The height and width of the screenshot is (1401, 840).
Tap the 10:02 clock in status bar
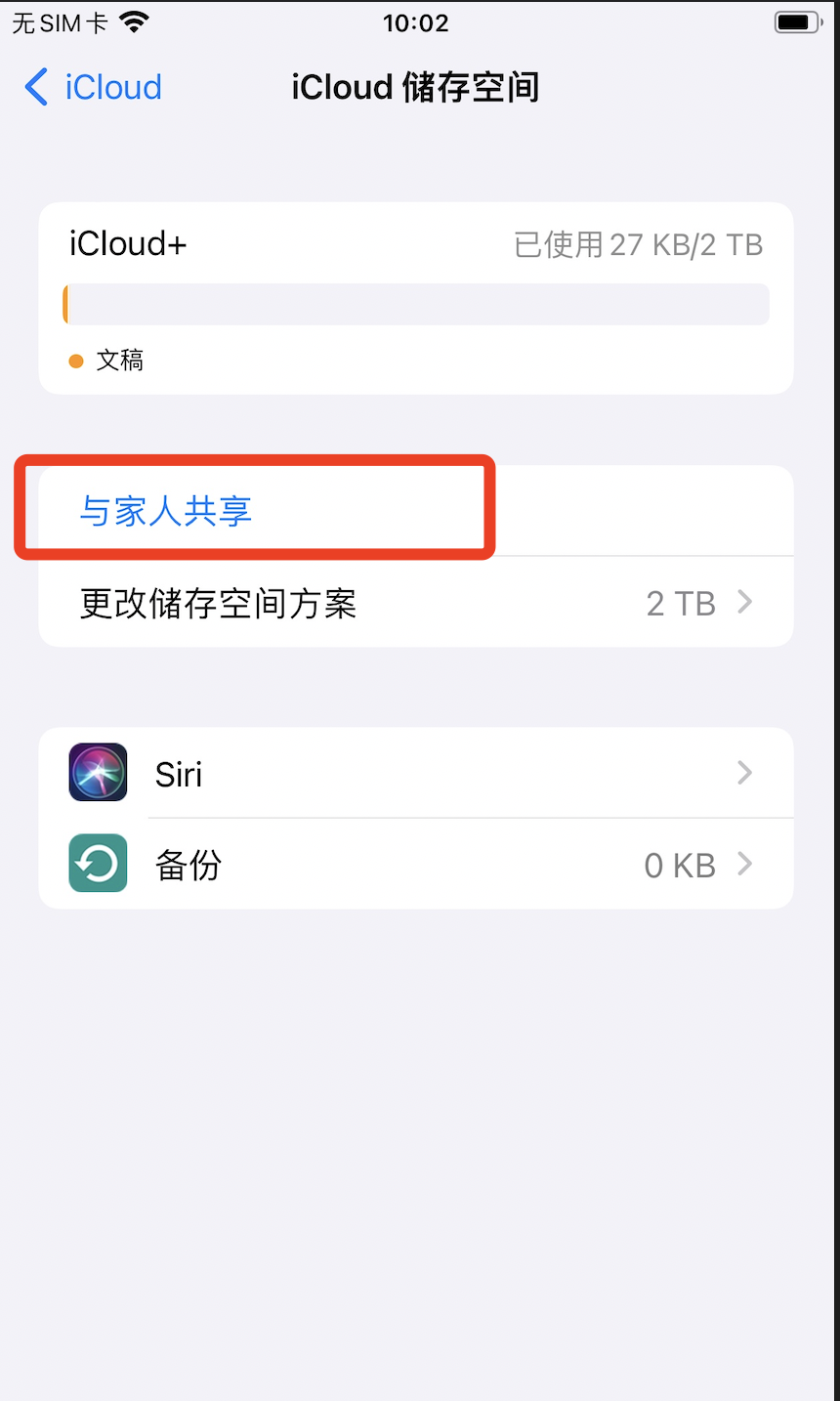[x=416, y=21]
